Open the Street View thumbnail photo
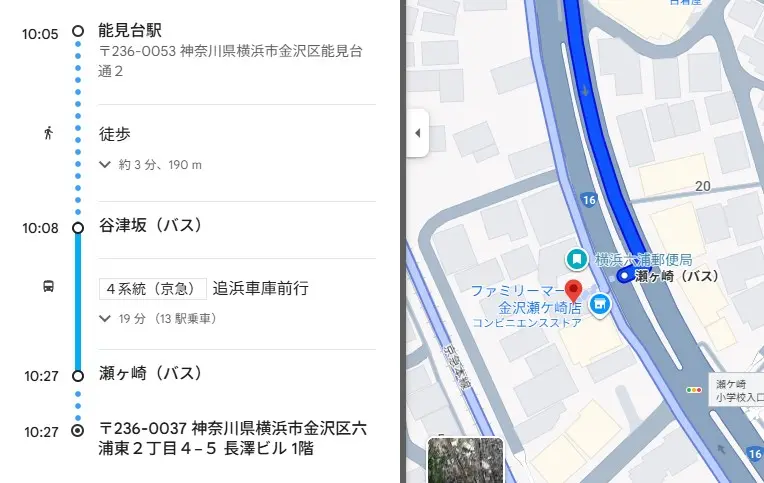The height and width of the screenshot is (483, 764). pyautogui.click(x=465, y=460)
